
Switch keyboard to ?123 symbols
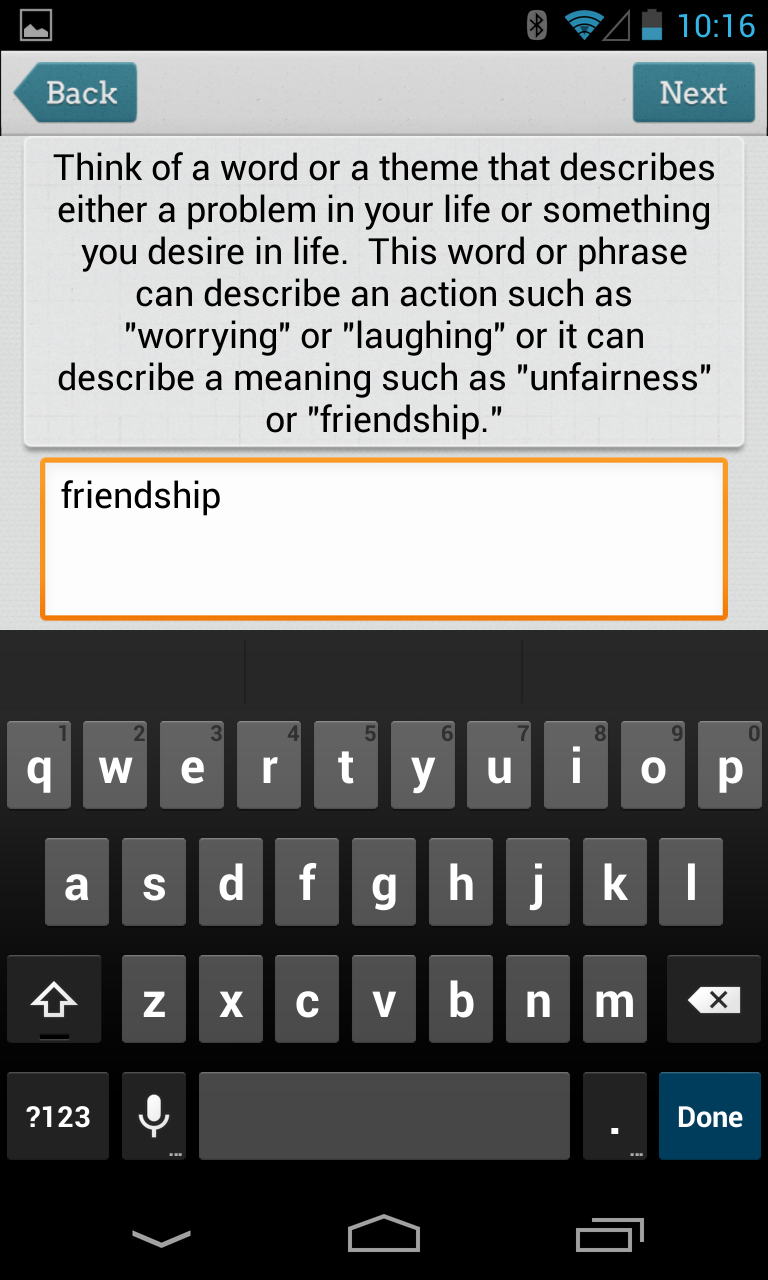coord(58,1116)
